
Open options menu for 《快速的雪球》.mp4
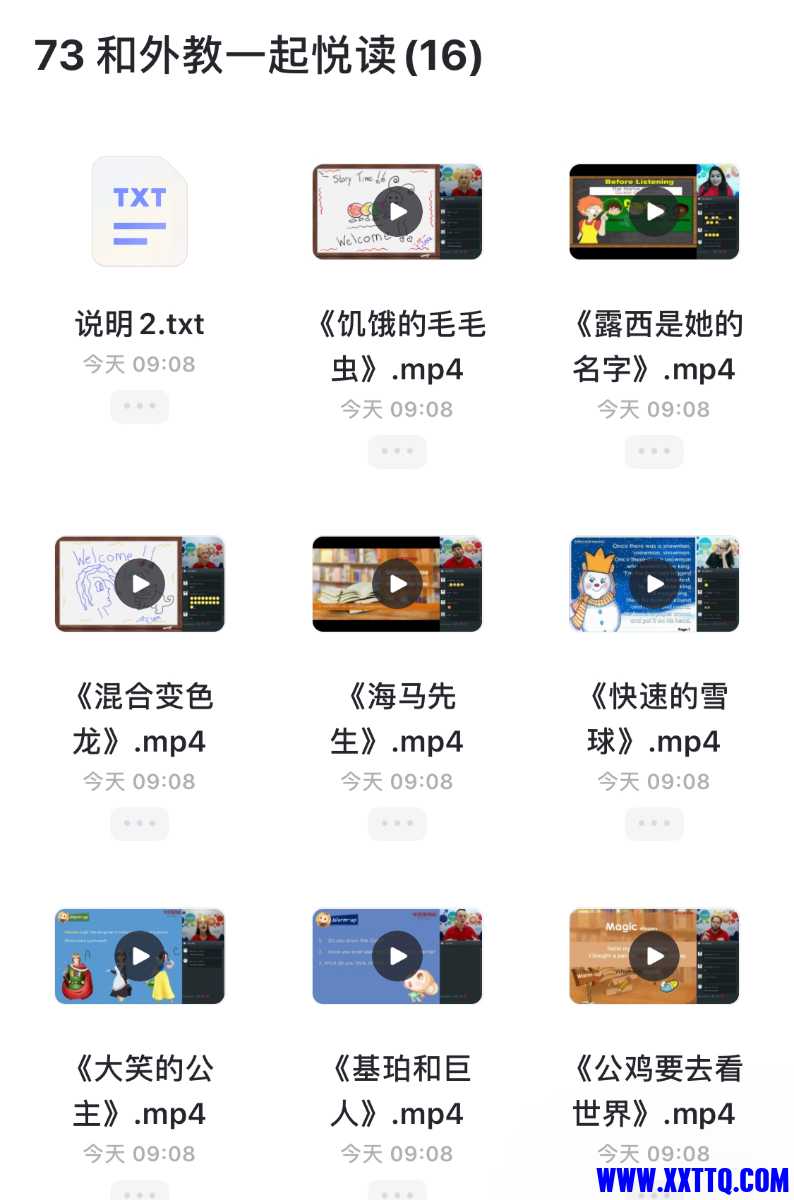pyautogui.click(x=654, y=823)
